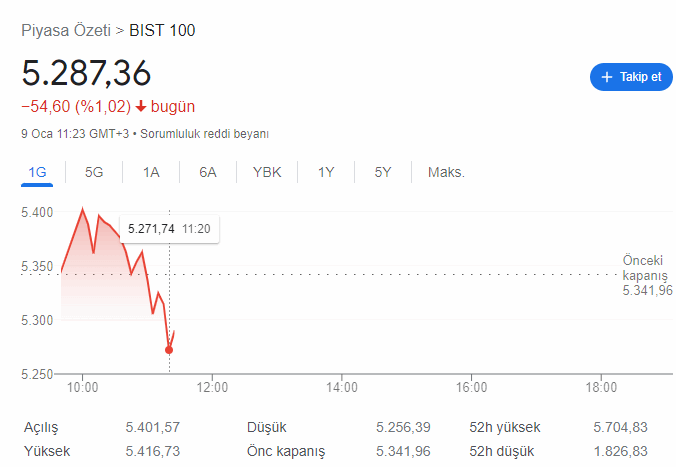This screenshot has width=676, height=467.
Task: Switch to the 1Y chart range
Action: 326,172
